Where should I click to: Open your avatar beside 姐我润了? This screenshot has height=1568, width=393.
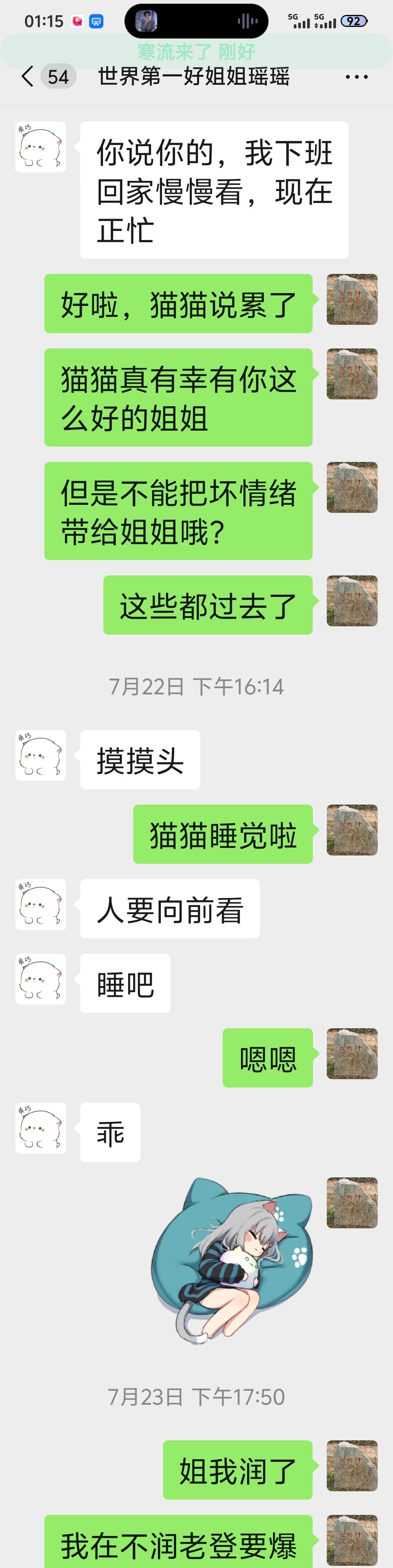click(x=352, y=1465)
